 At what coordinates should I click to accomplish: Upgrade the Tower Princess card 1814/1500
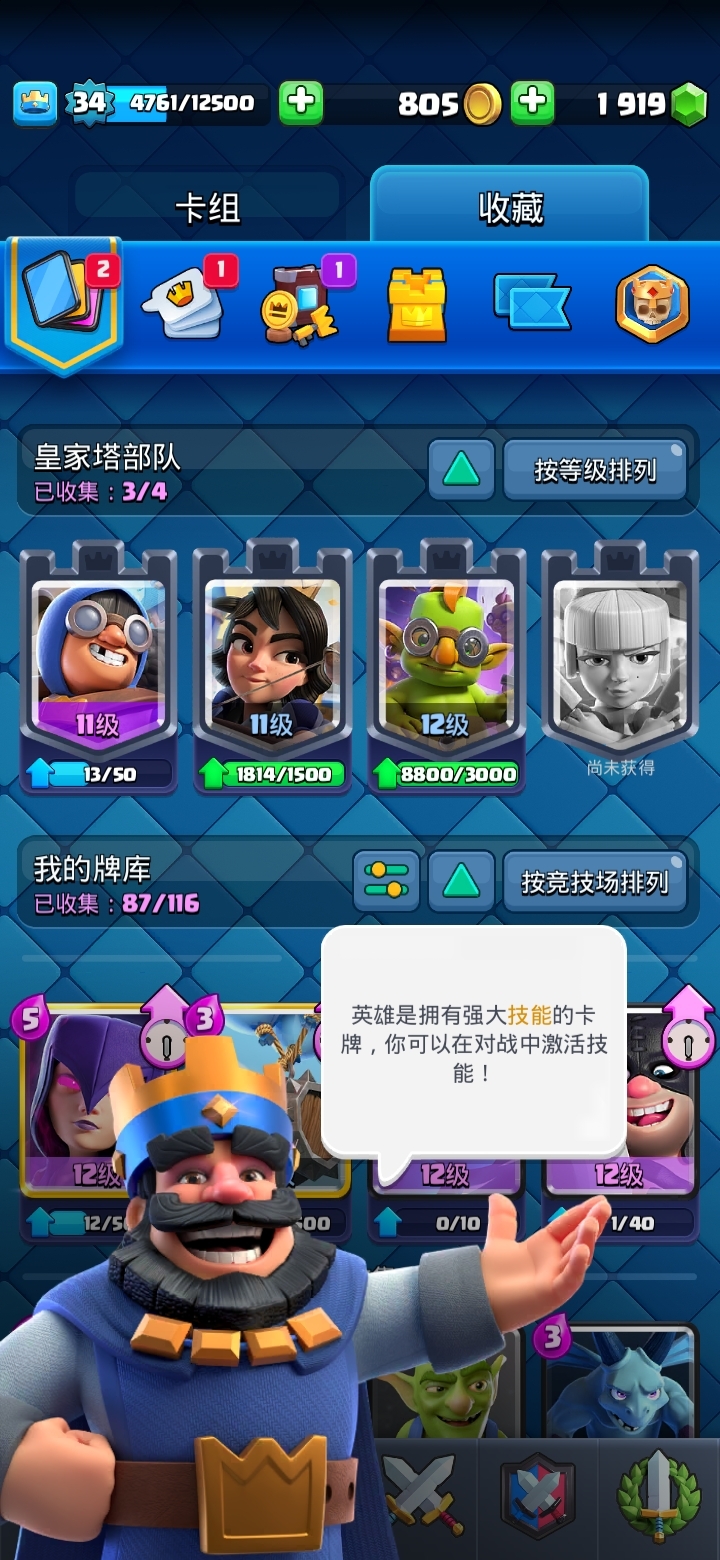(x=272, y=773)
